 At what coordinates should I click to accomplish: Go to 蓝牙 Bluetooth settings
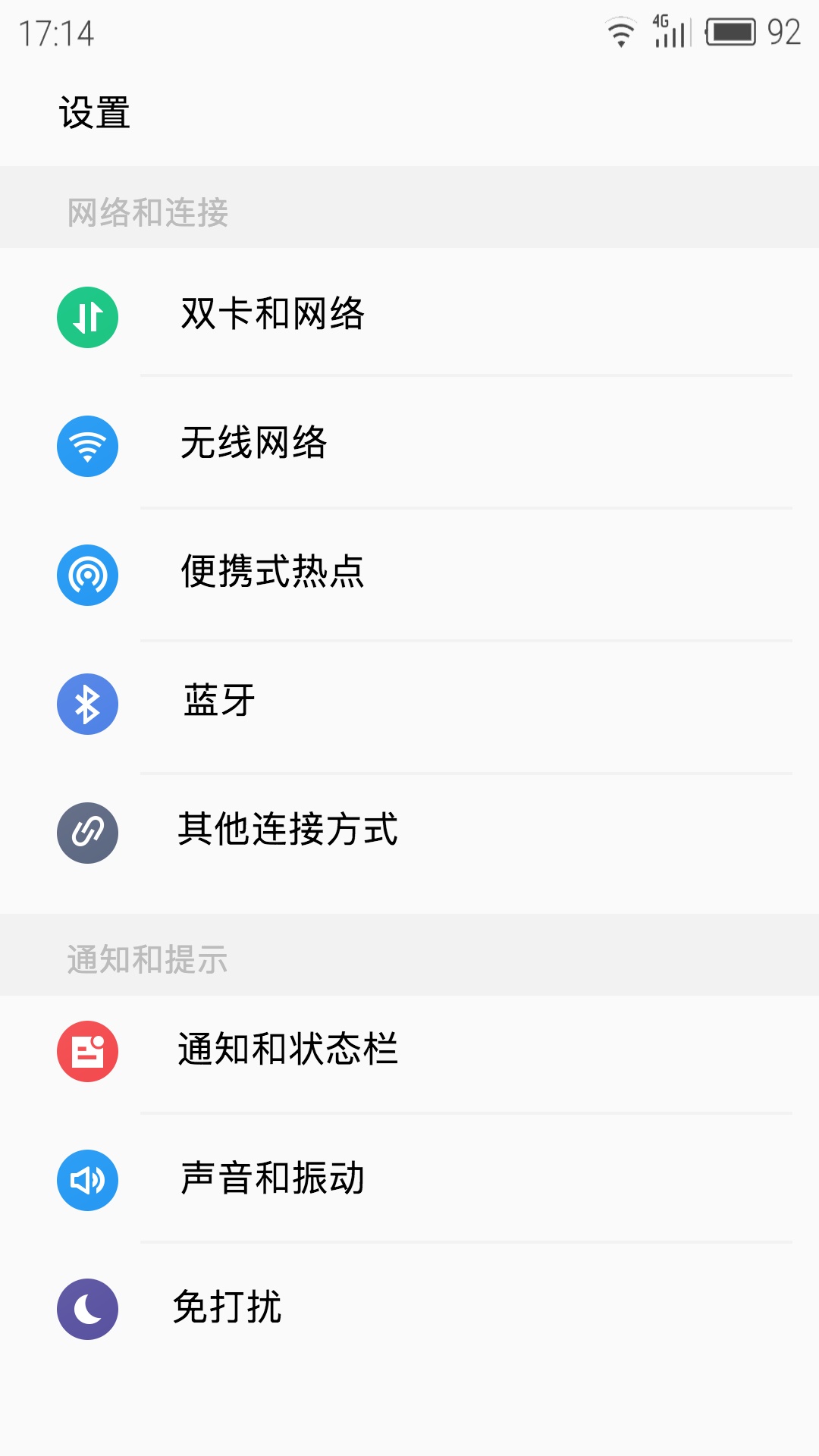click(x=220, y=701)
